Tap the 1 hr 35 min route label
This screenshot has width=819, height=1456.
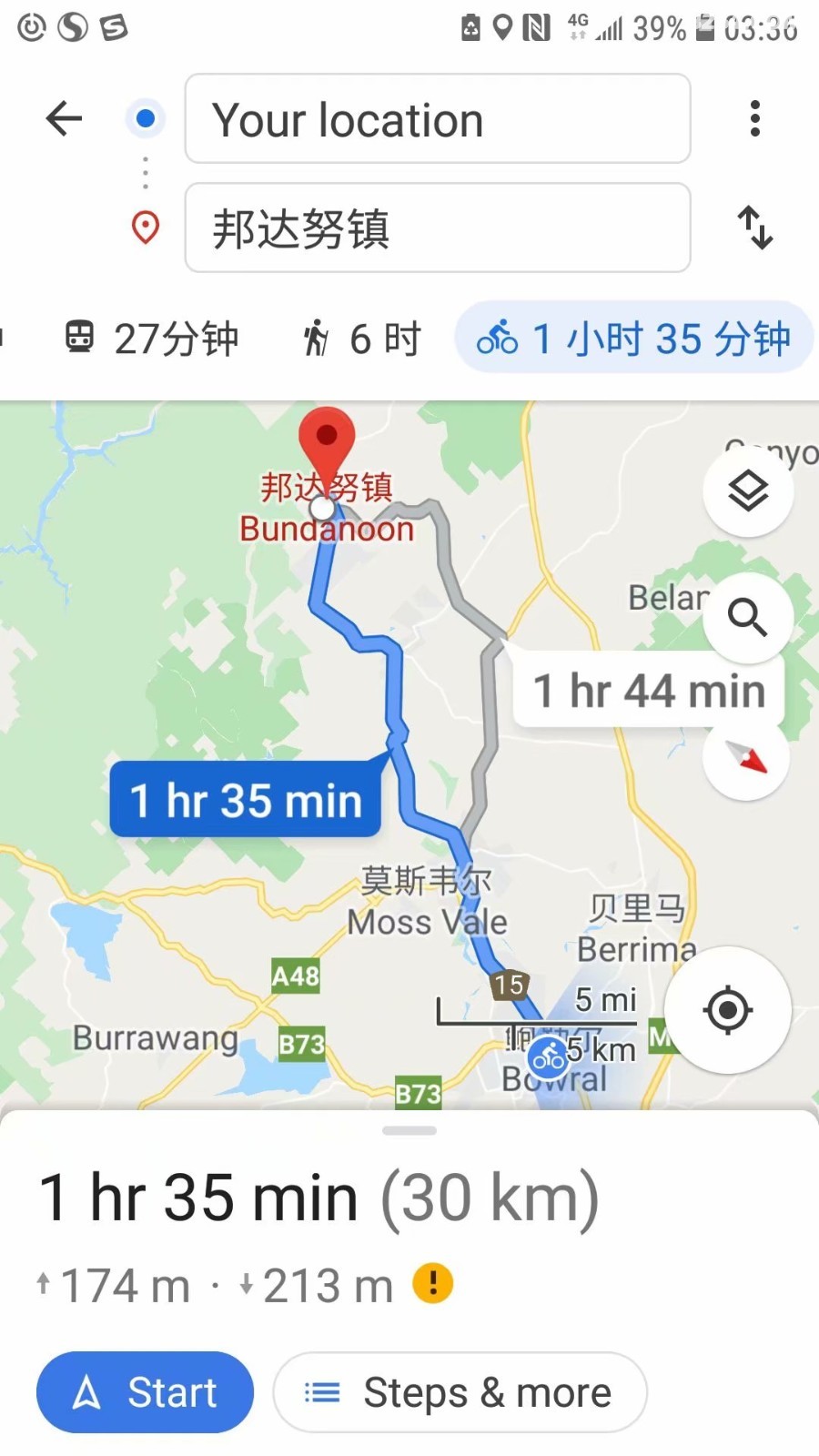(246, 800)
